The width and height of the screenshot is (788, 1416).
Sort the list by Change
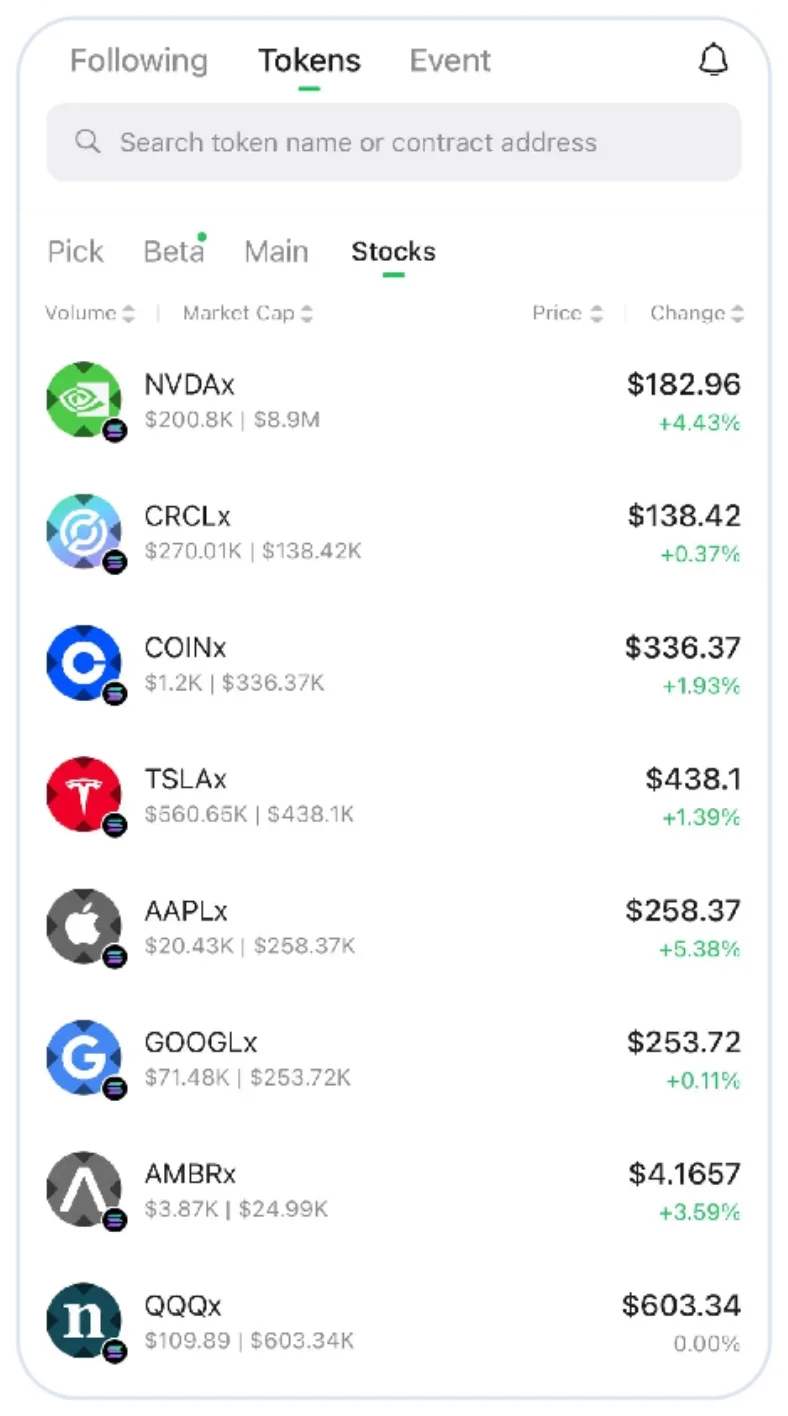click(x=697, y=313)
